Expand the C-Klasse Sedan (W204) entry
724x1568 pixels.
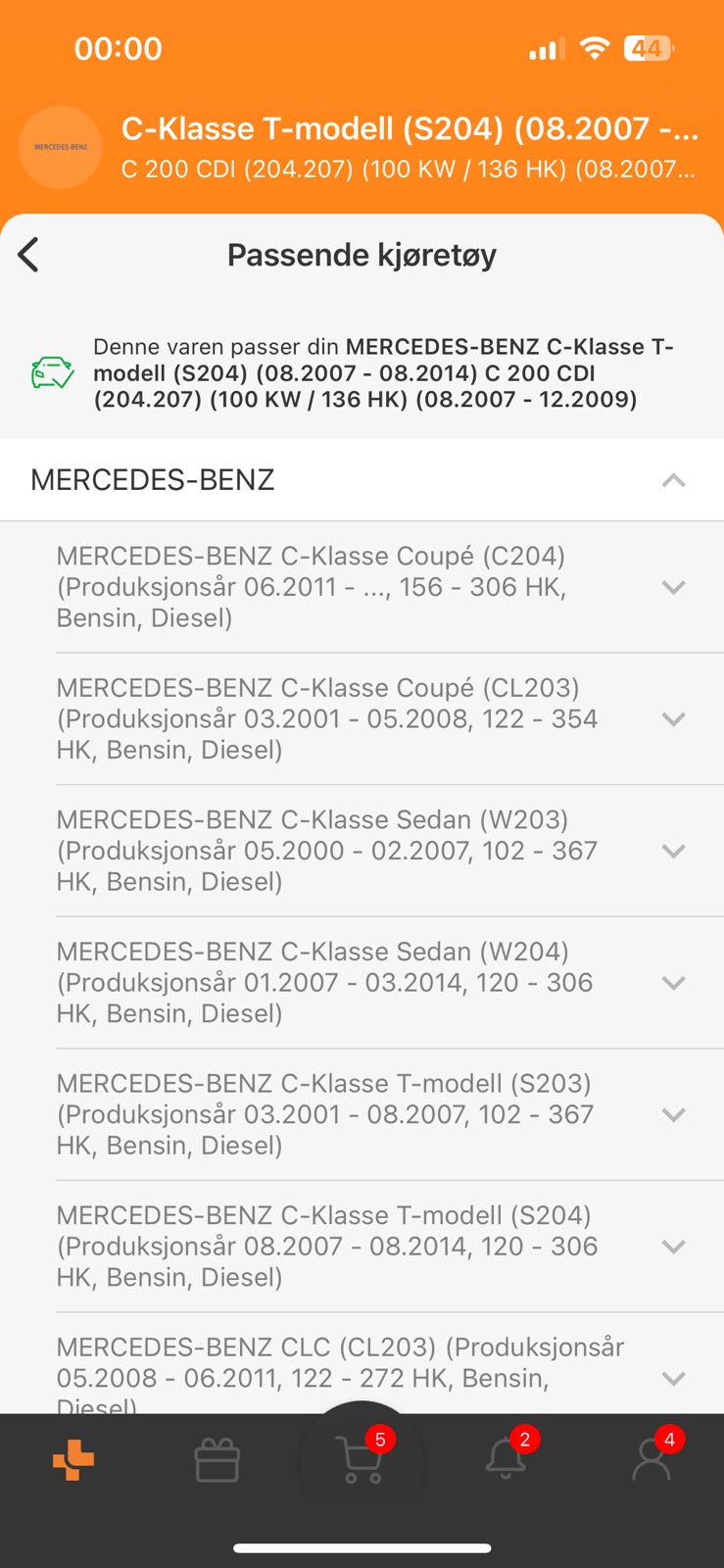673,983
